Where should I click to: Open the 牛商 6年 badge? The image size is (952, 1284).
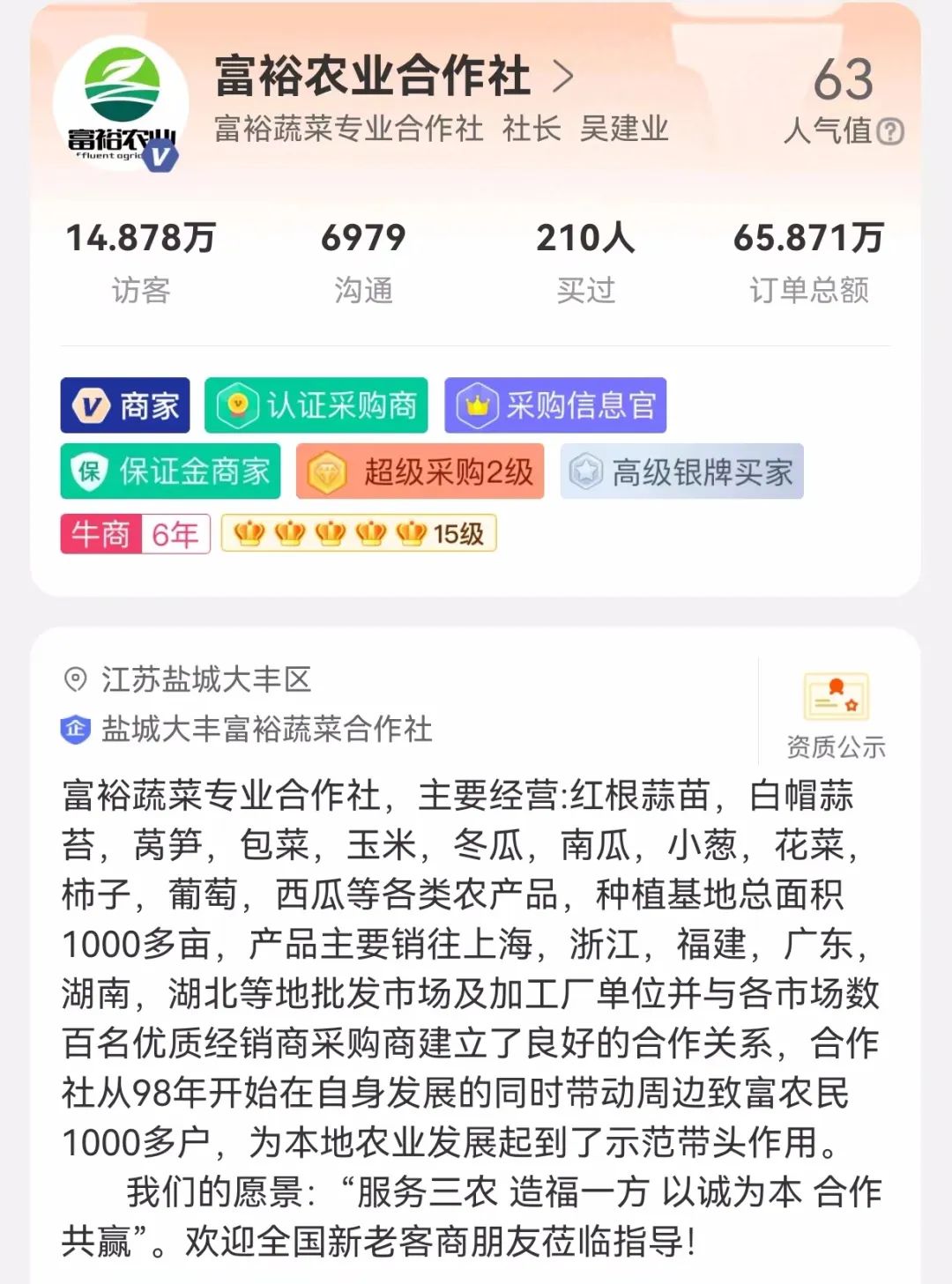click(x=135, y=534)
